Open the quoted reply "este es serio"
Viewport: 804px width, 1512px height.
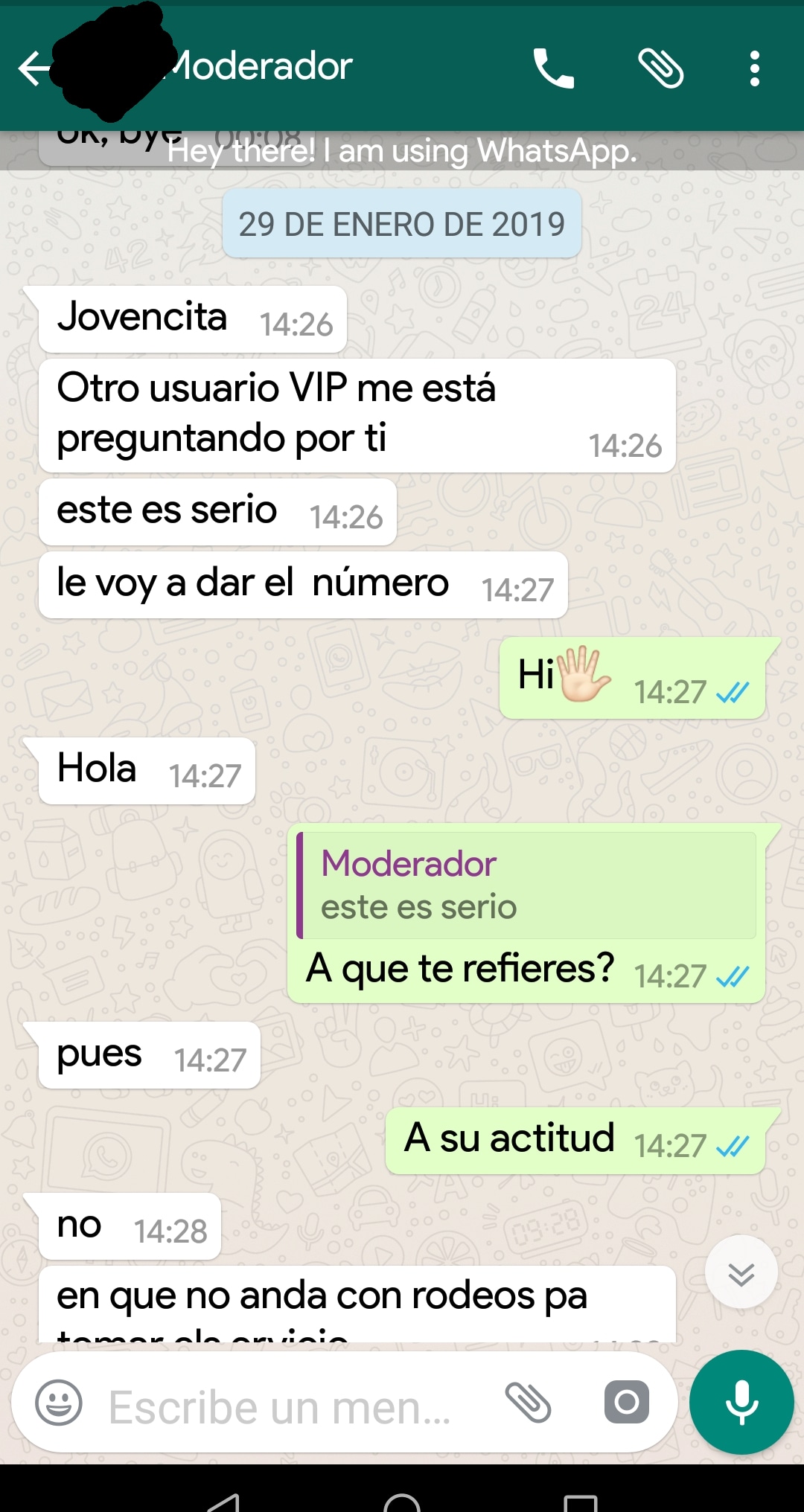(527, 885)
